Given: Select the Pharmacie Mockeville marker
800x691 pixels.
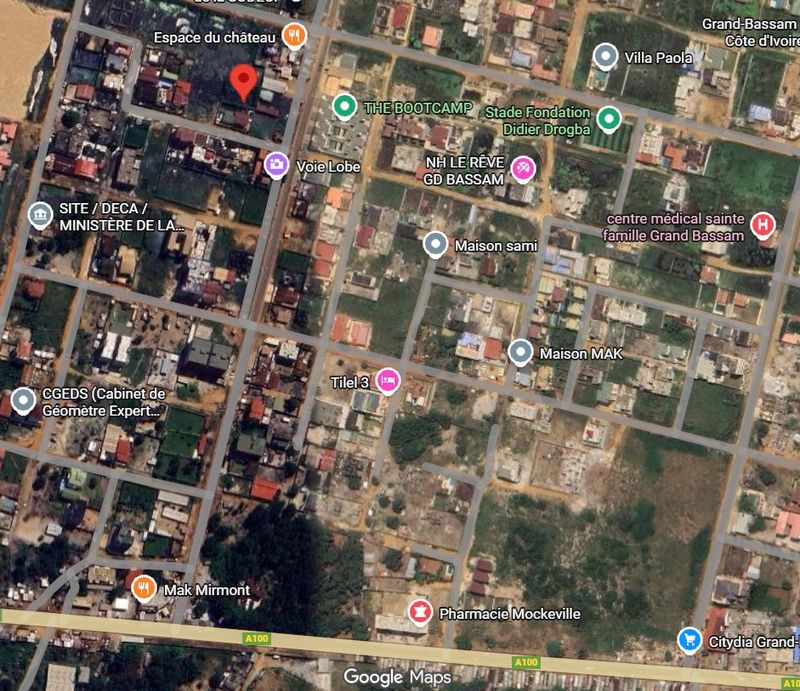Looking at the screenshot, I should point(420,612).
